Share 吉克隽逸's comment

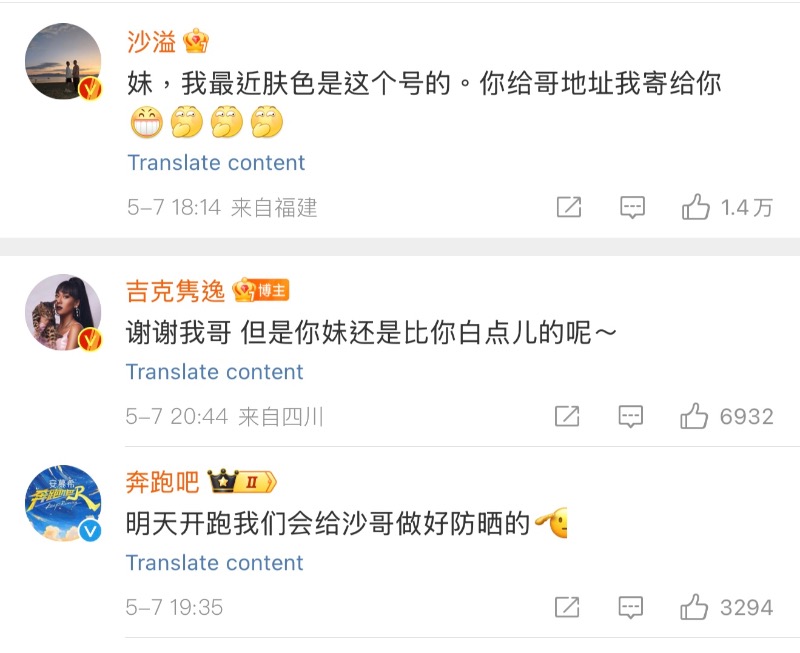[x=567, y=416]
